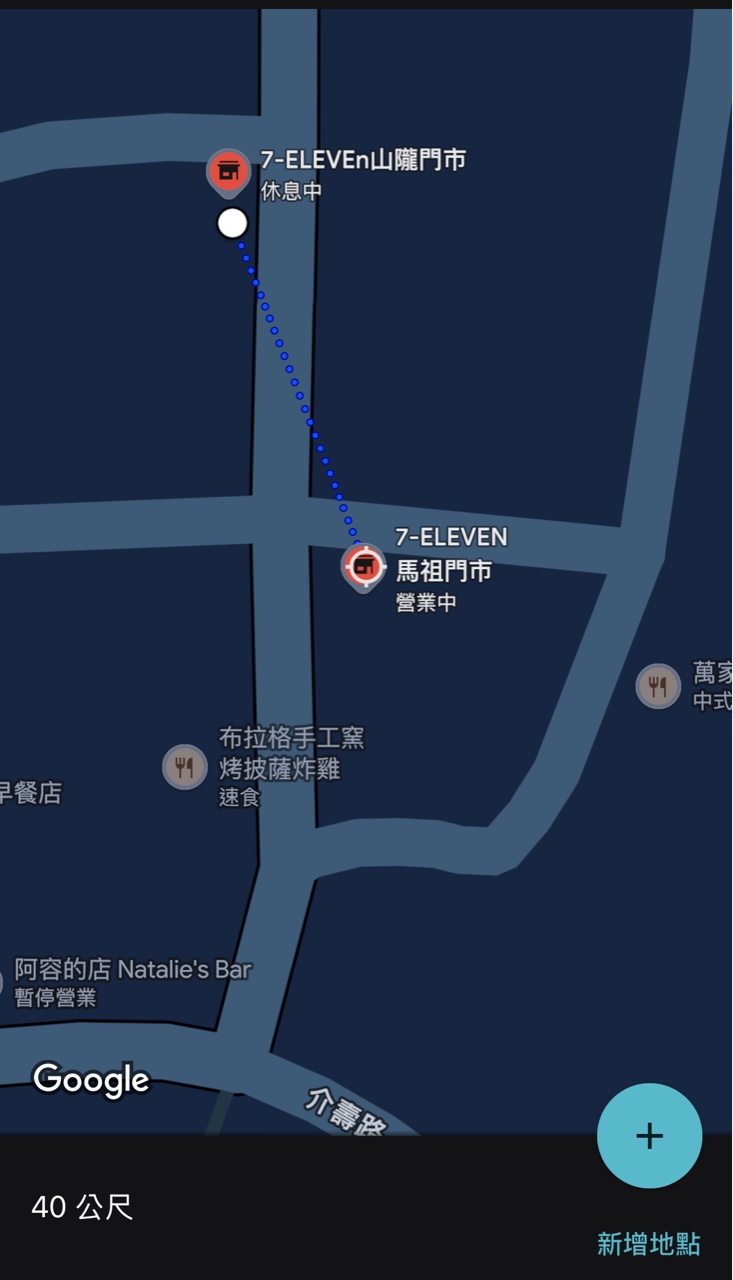Select the 7-ELEVEn 山隴門市 map pin
Viewport: 733px width, 1280px height.
click(228, 172)
